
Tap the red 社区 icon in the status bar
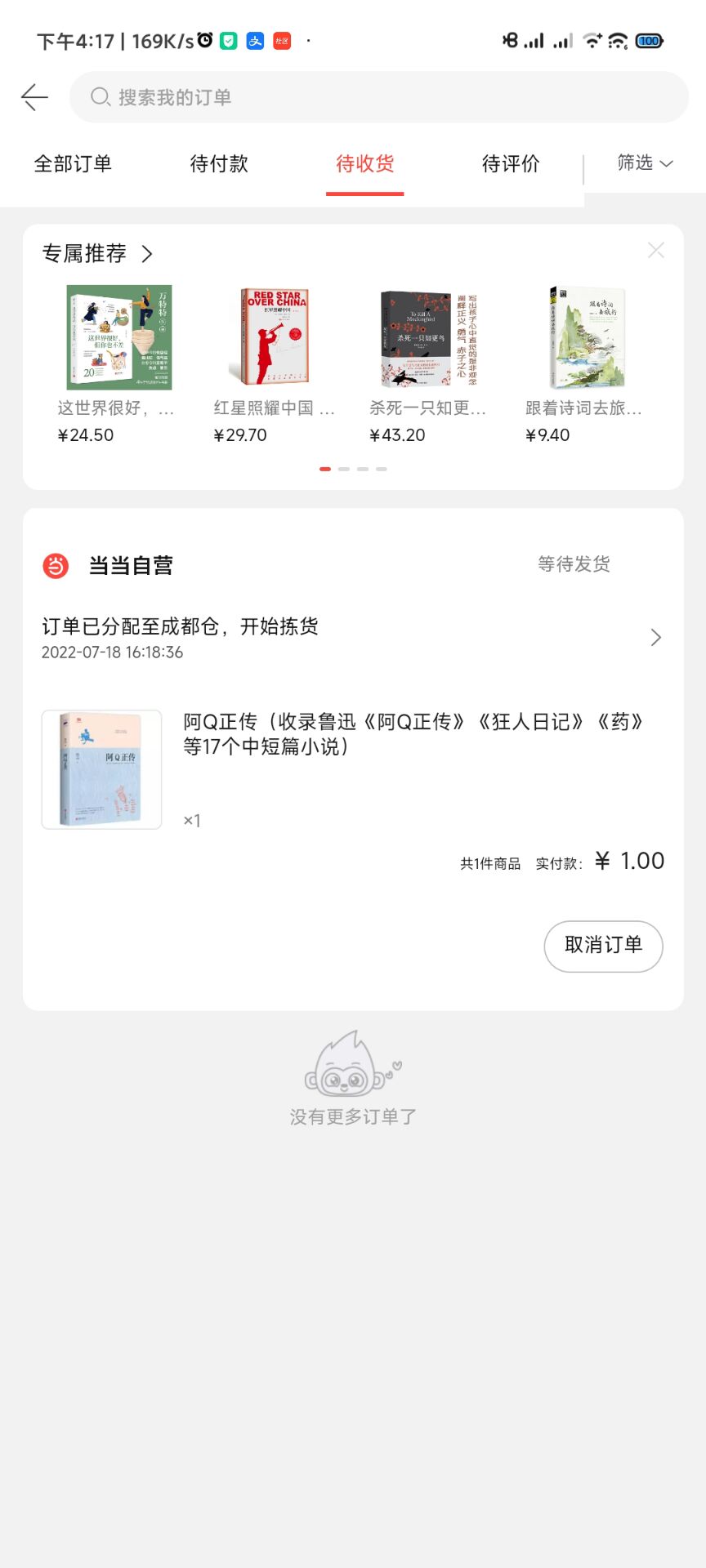281,40
